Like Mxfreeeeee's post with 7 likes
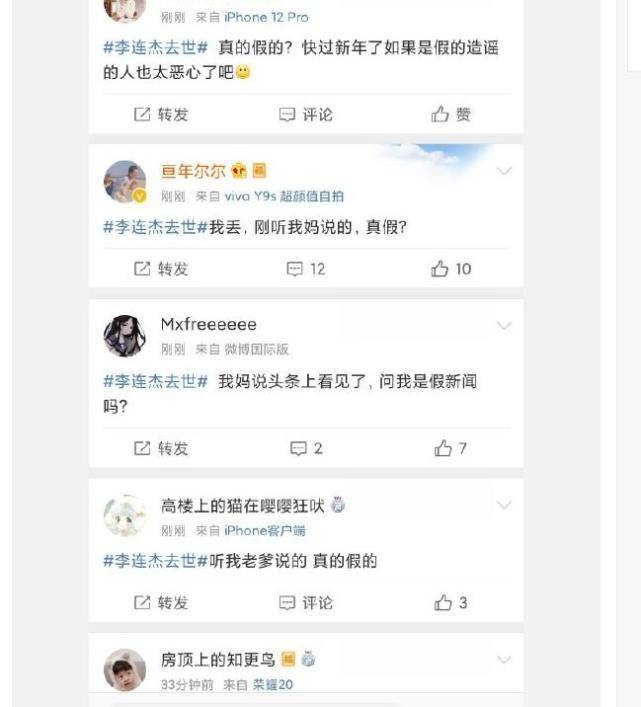The width and height of the screenshot is (641, 707). [x=451, y=449]
